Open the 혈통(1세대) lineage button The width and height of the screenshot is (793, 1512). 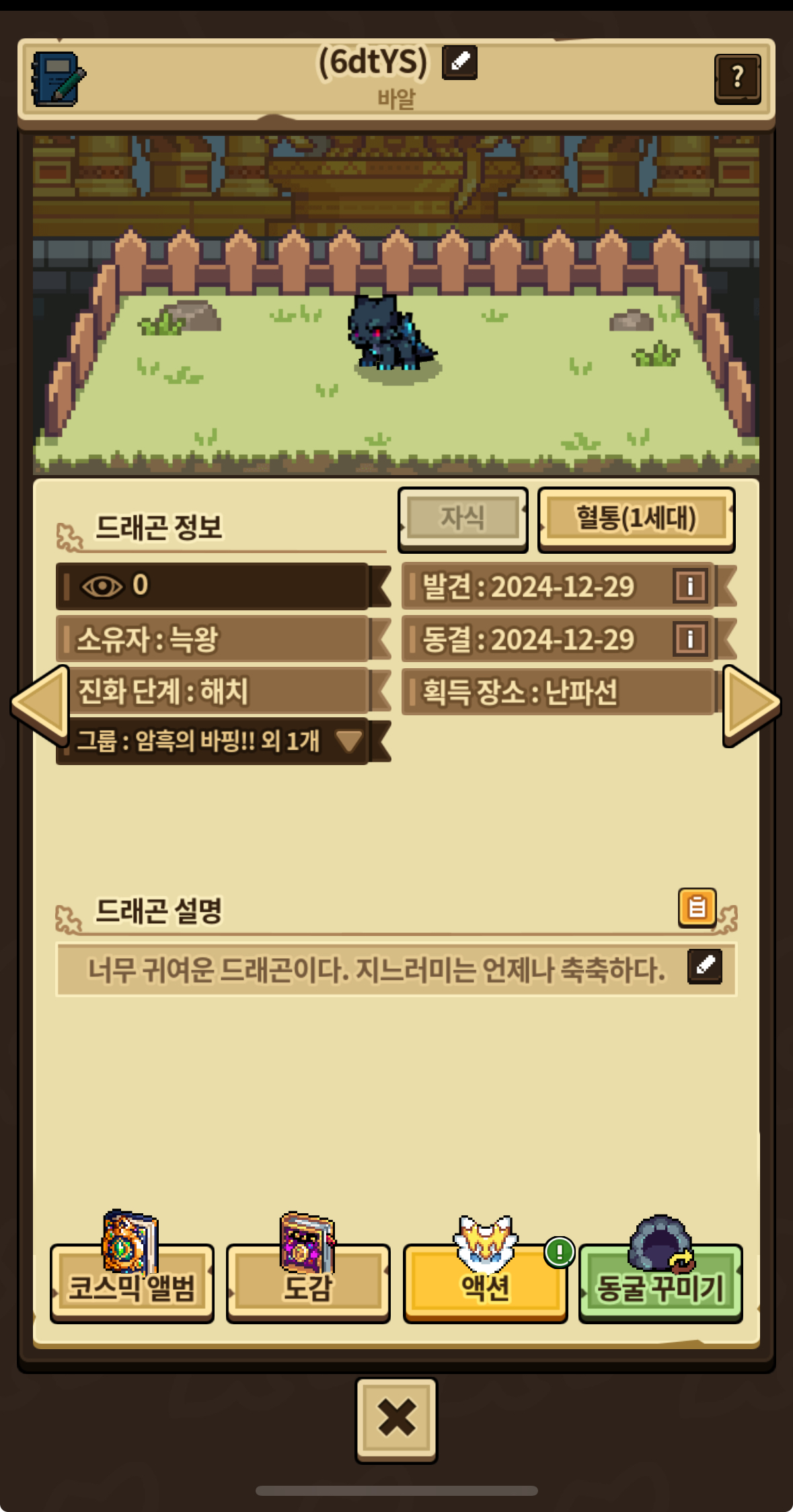pyautogui.click(x=636, y=519)
